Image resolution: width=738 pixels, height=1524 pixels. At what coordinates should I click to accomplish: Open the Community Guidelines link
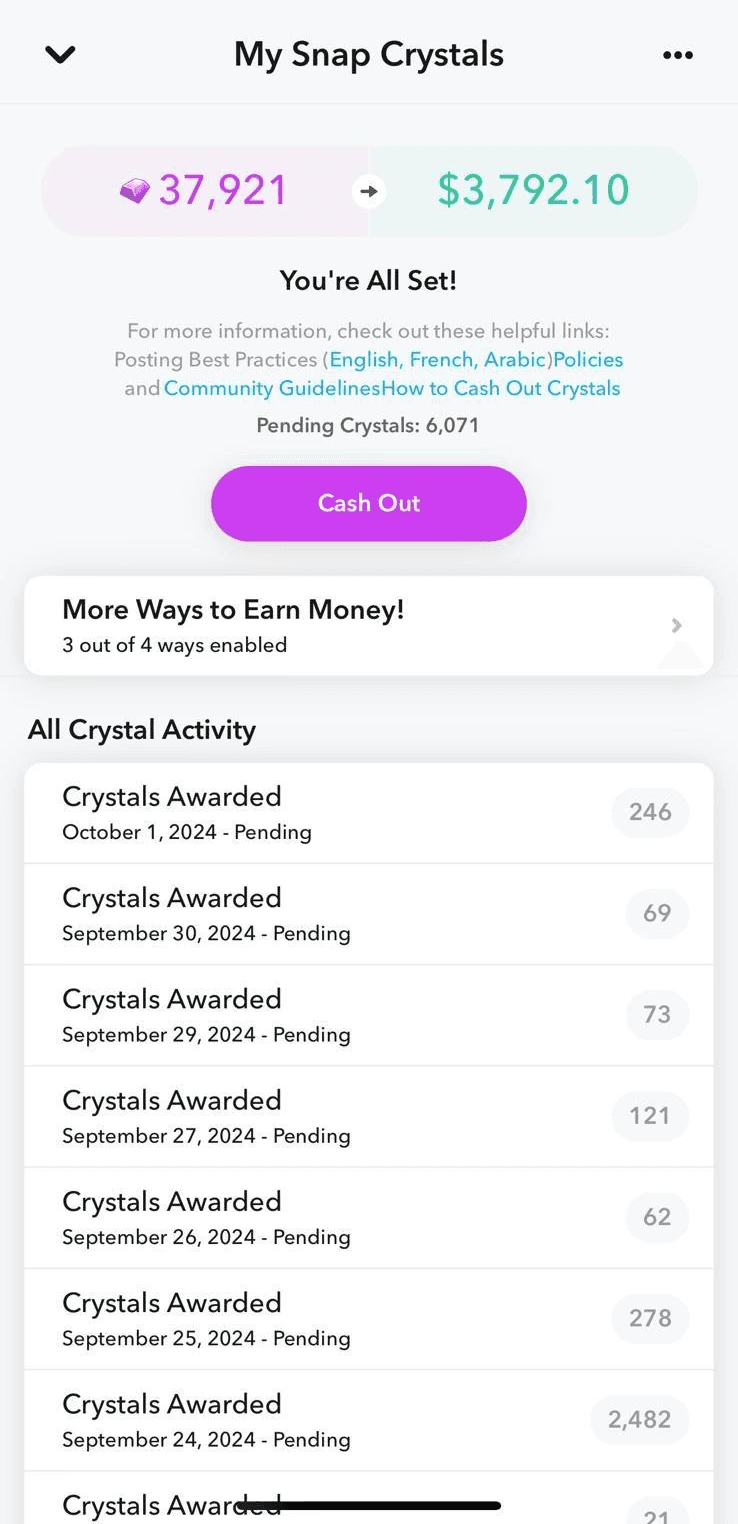click(x=272, y=388)
